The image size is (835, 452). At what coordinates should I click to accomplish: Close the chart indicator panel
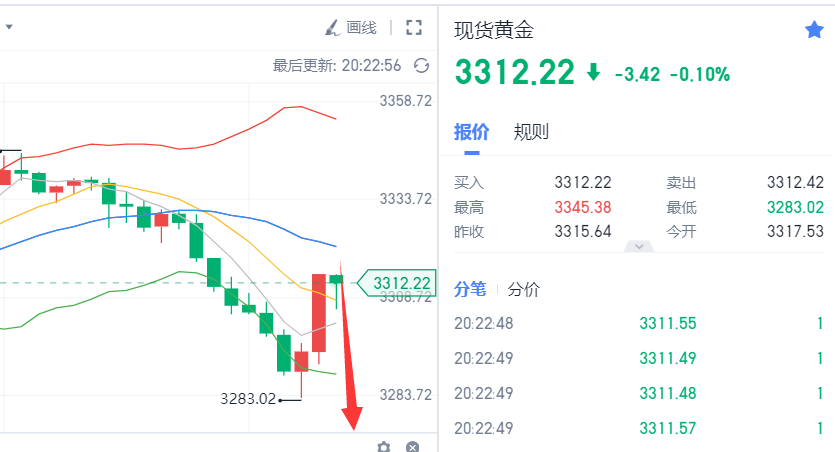(x=412, y=446)
